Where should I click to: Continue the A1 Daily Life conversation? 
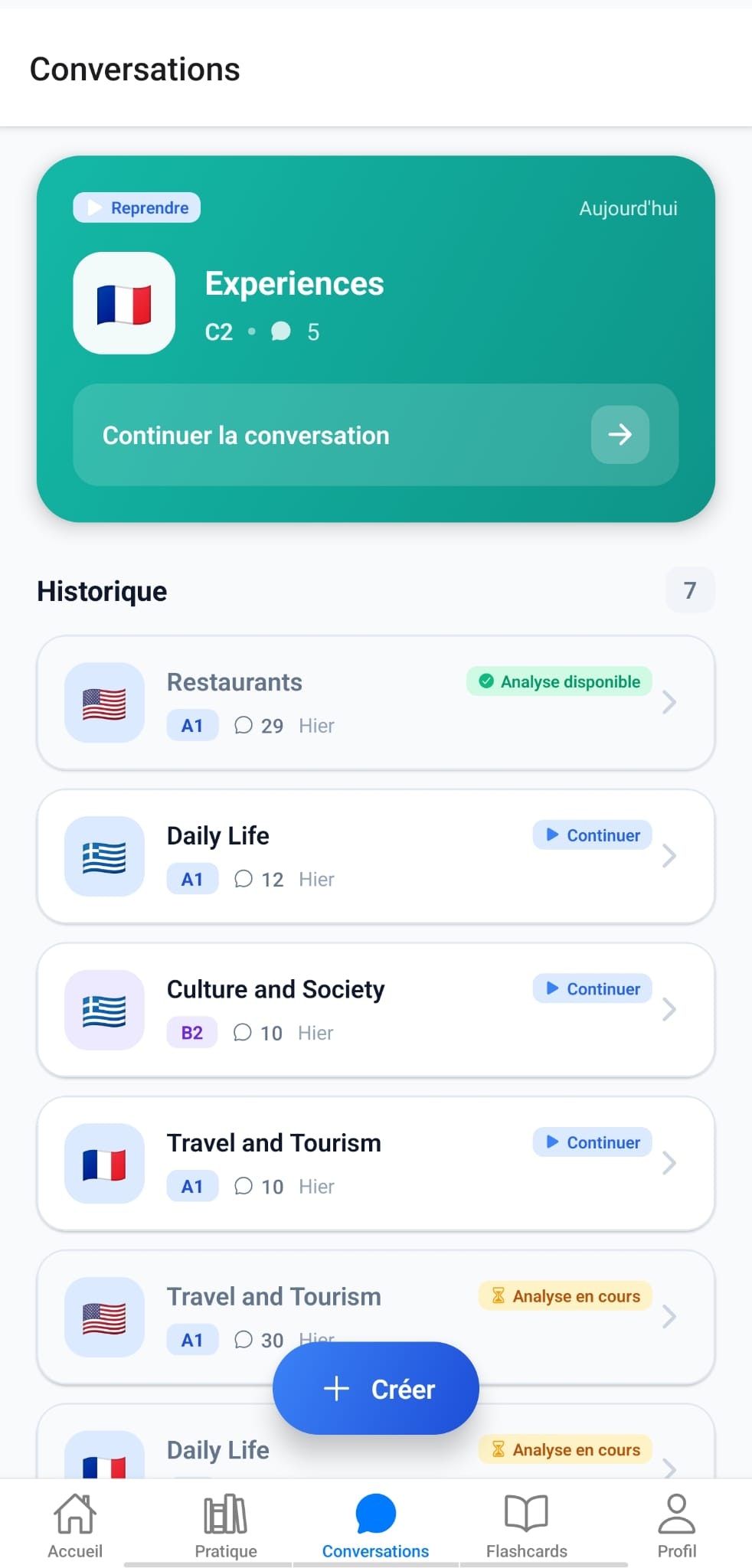tap(592, 835)
